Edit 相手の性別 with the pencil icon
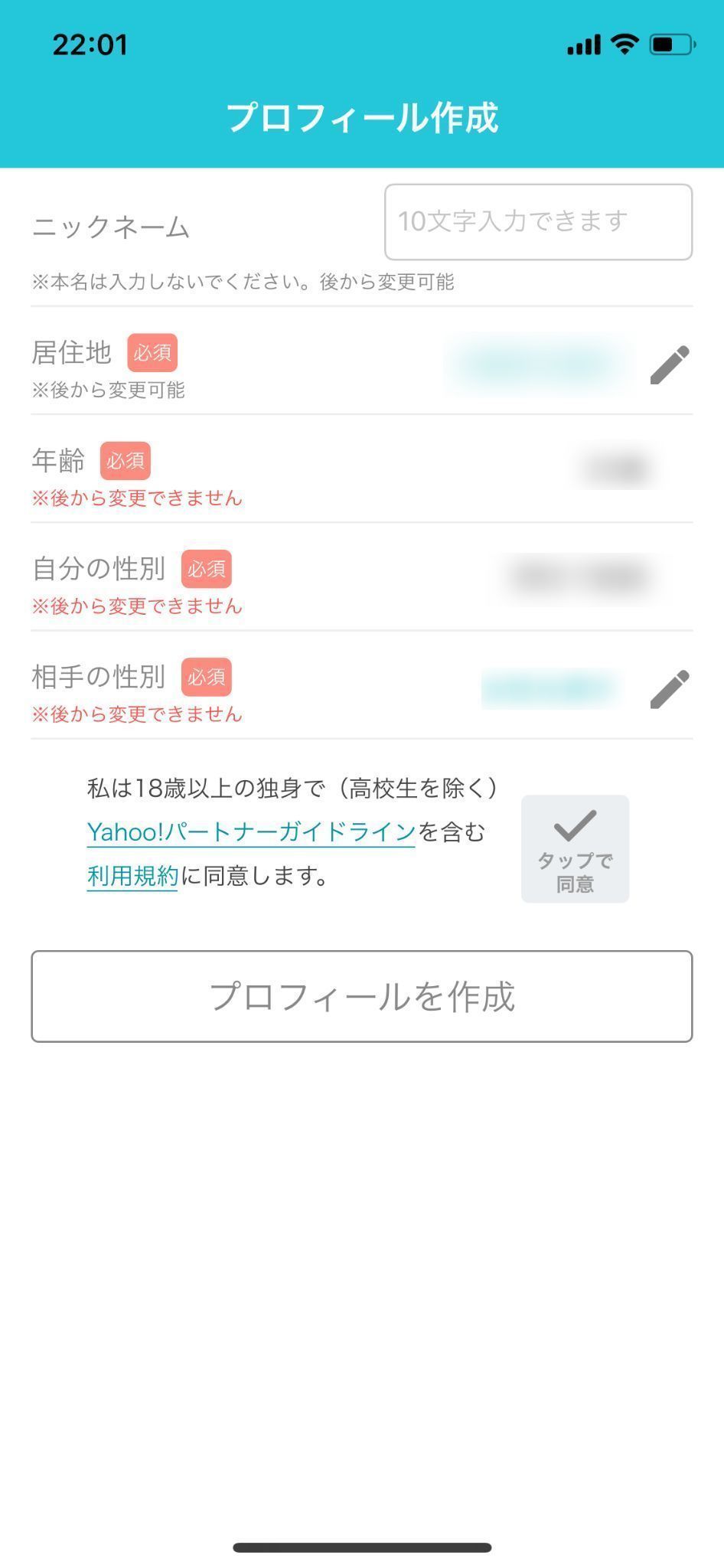The height and width of the screenshot is (1568, 724). click(670, 690)
